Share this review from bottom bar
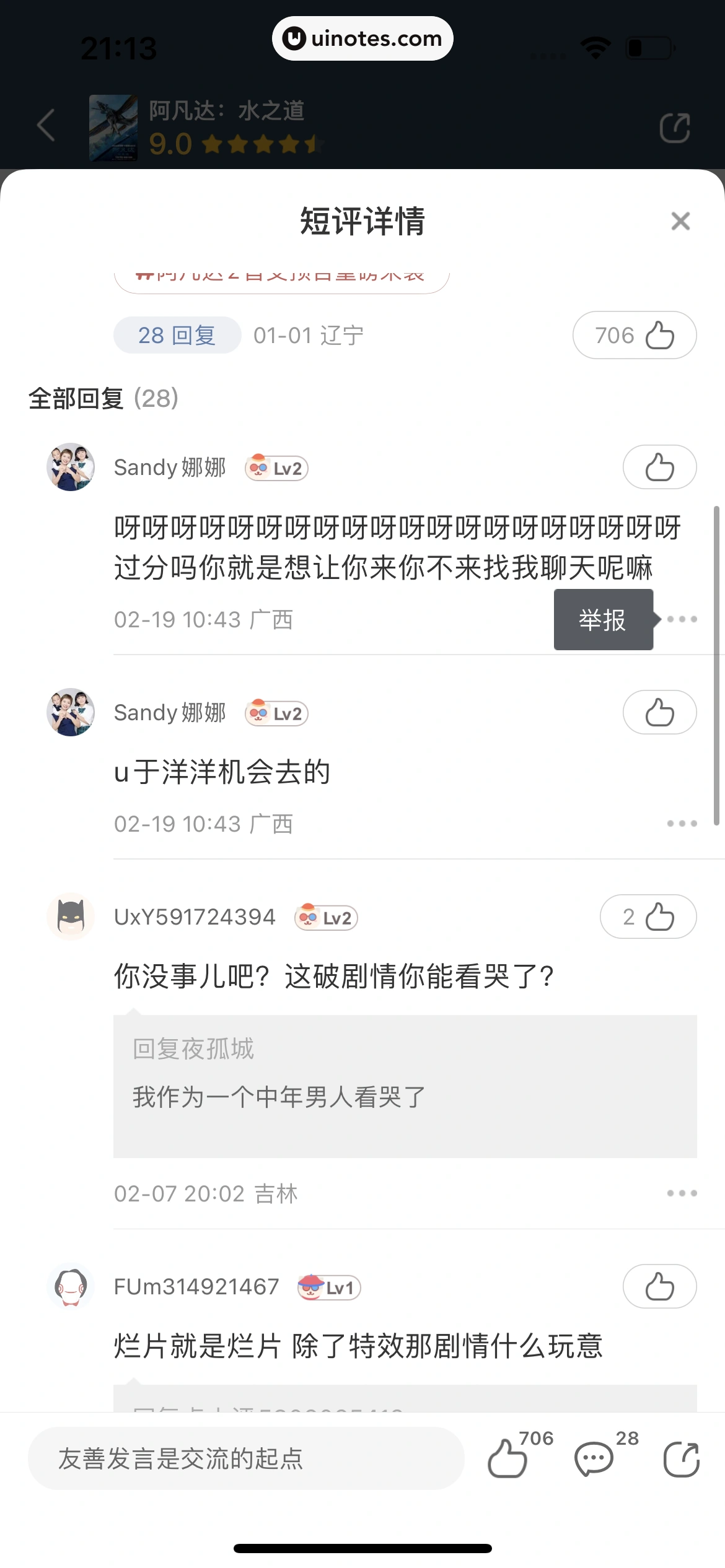 pyautogui.click(x=681, y=1460)
